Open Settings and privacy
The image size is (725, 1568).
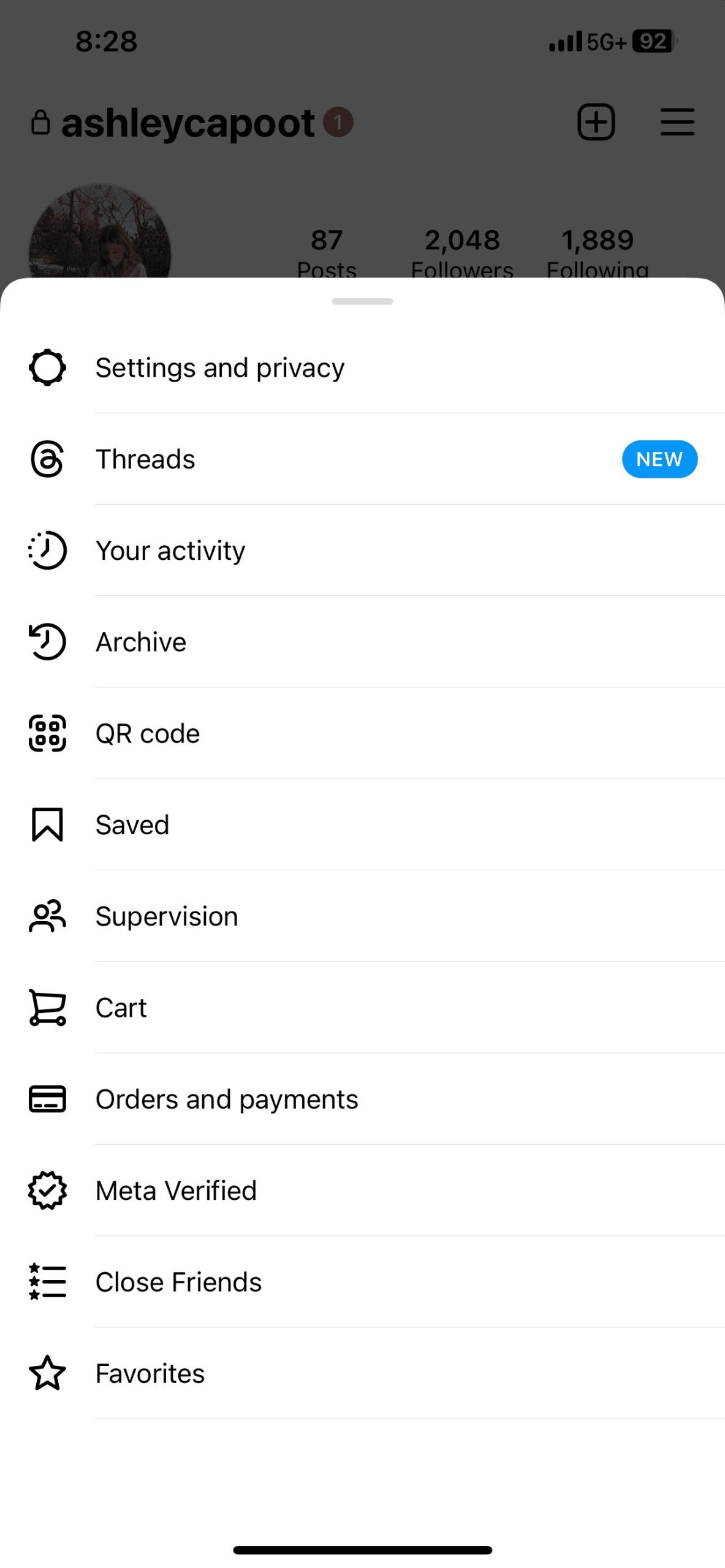[x=219, y=368]
